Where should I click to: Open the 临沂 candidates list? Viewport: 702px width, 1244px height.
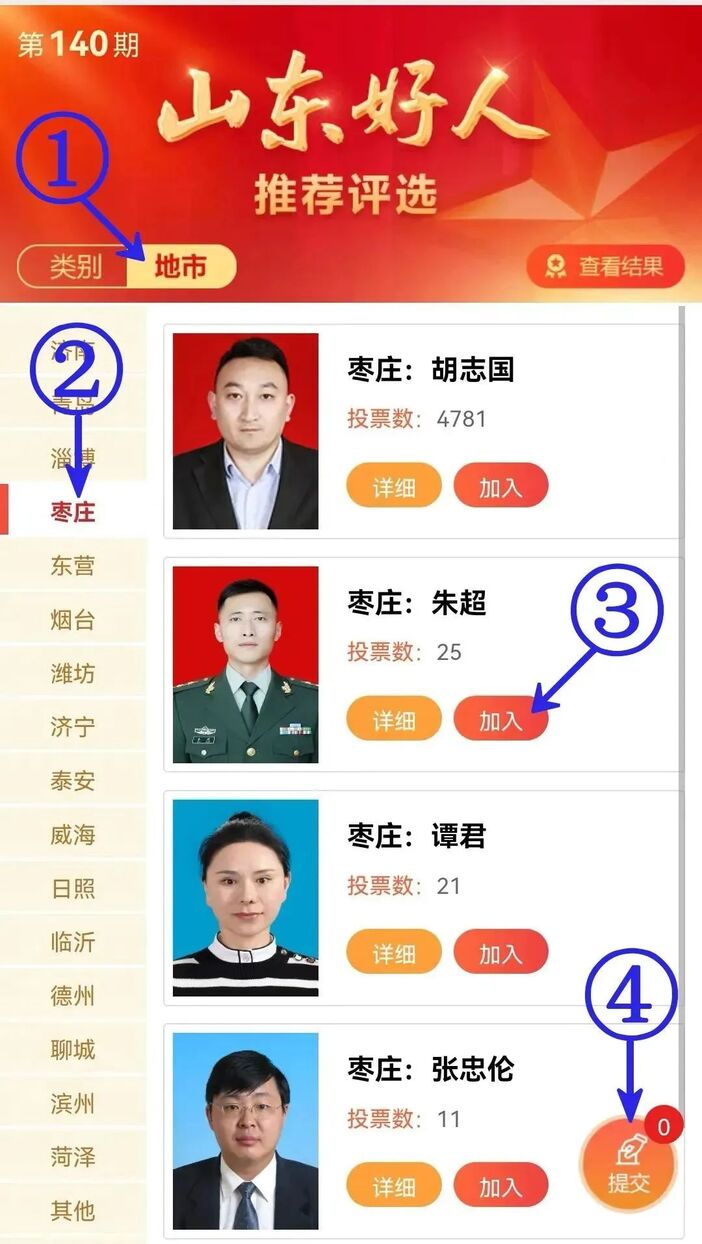pyautogui.click(x=73, y=942)
